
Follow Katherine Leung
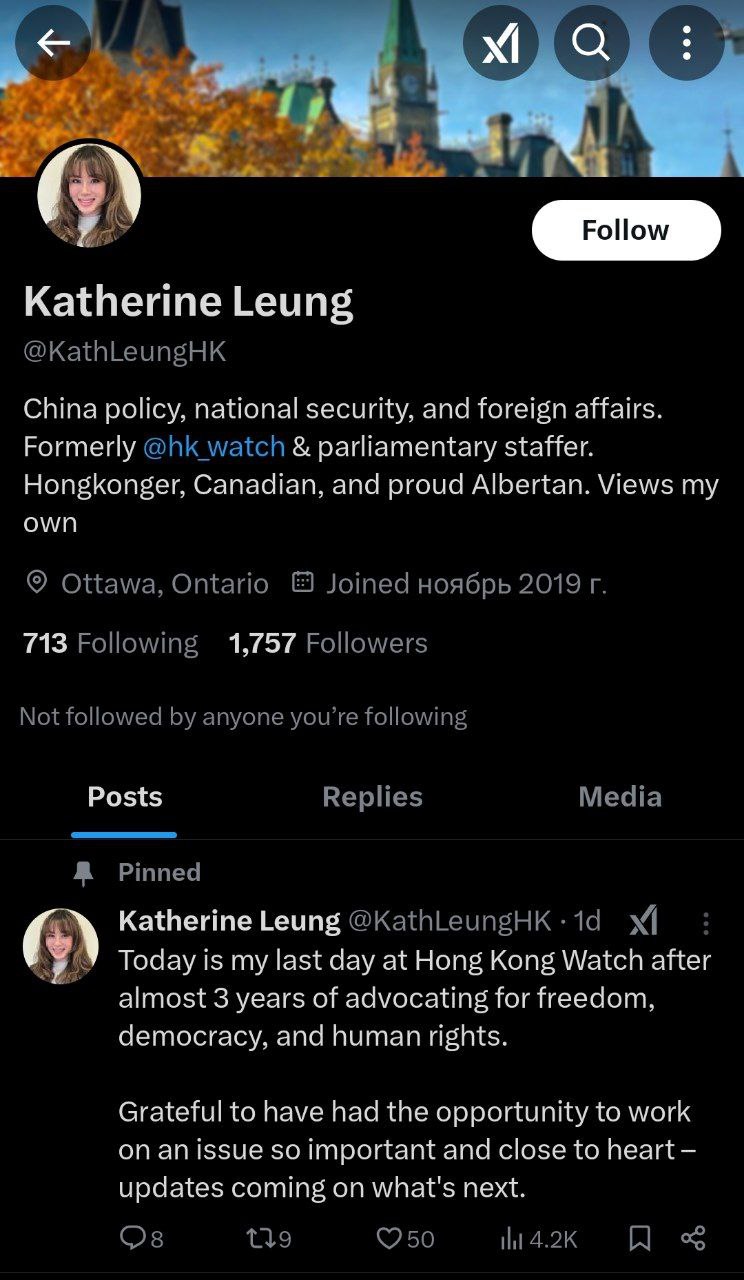[625, 230]
